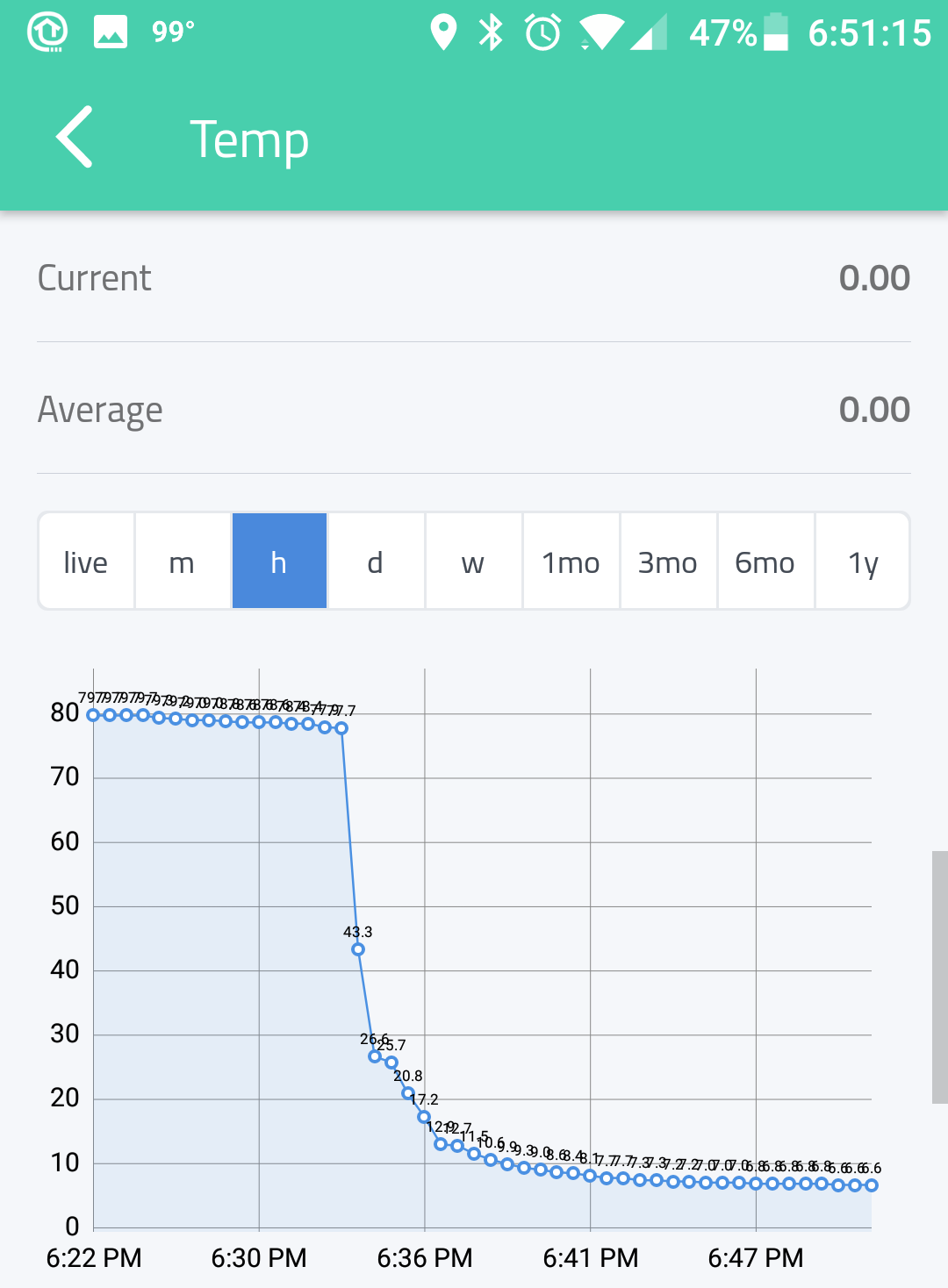Screen dimensions: 948x1288
Task: Tap the screen rotation icon top left
Action: (x=49, y=31)
